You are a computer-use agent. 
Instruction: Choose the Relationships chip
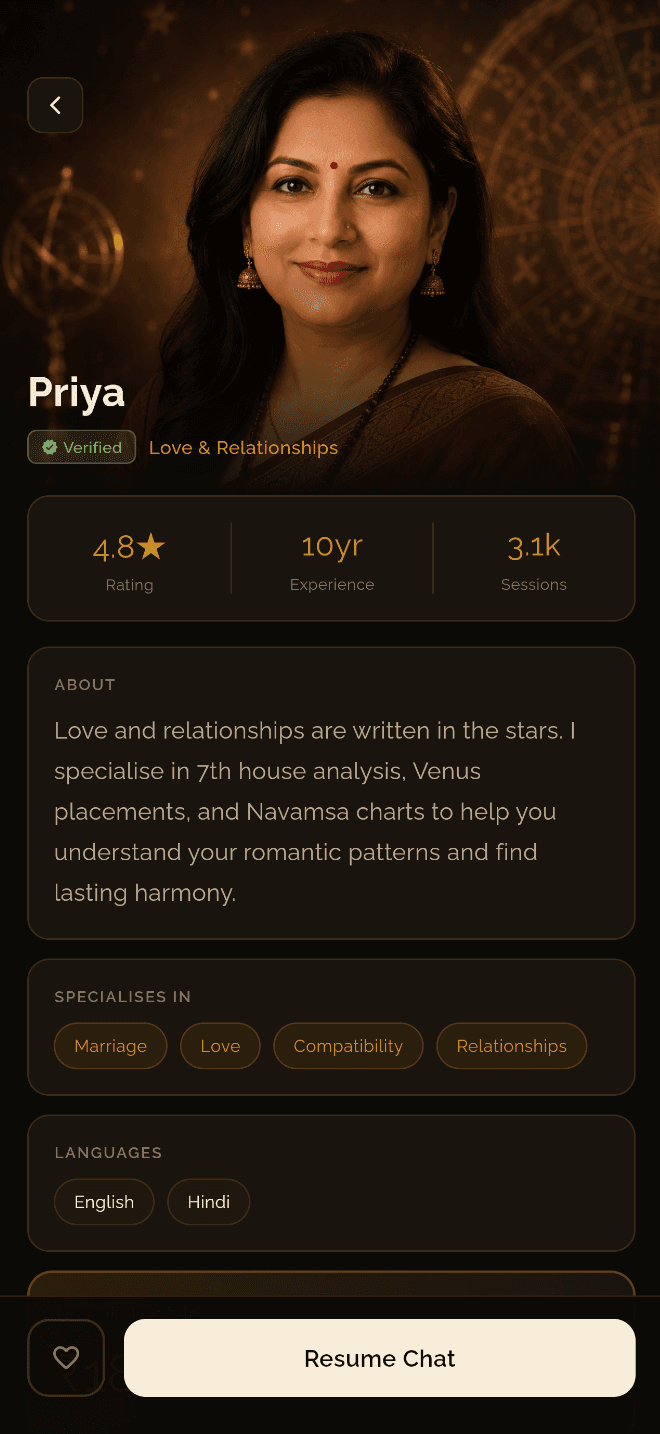pyautogui.click(x=512, y=1046)
